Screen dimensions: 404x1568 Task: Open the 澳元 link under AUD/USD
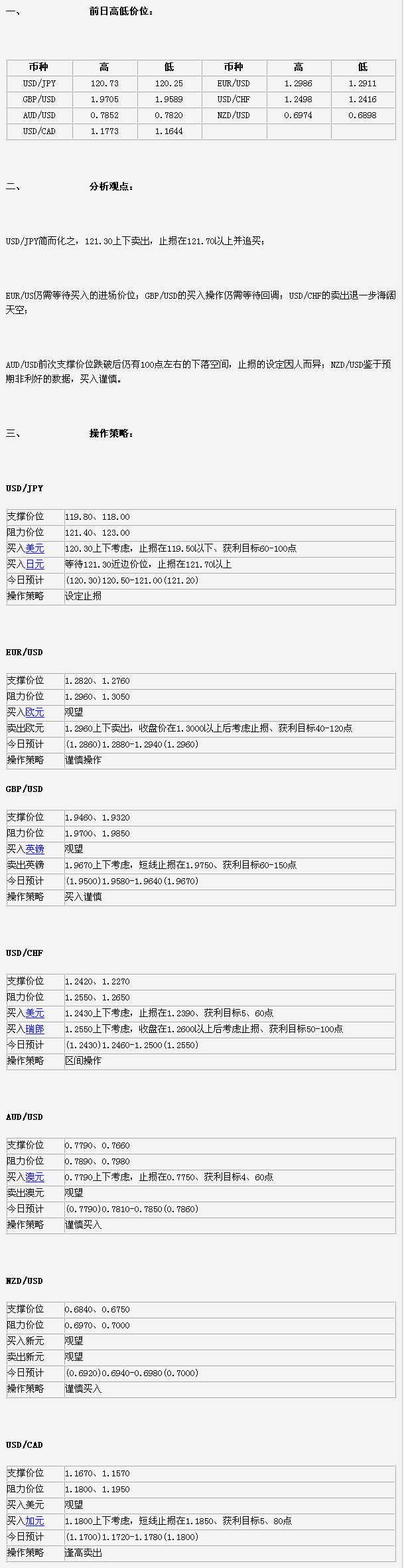(34, 1177)
